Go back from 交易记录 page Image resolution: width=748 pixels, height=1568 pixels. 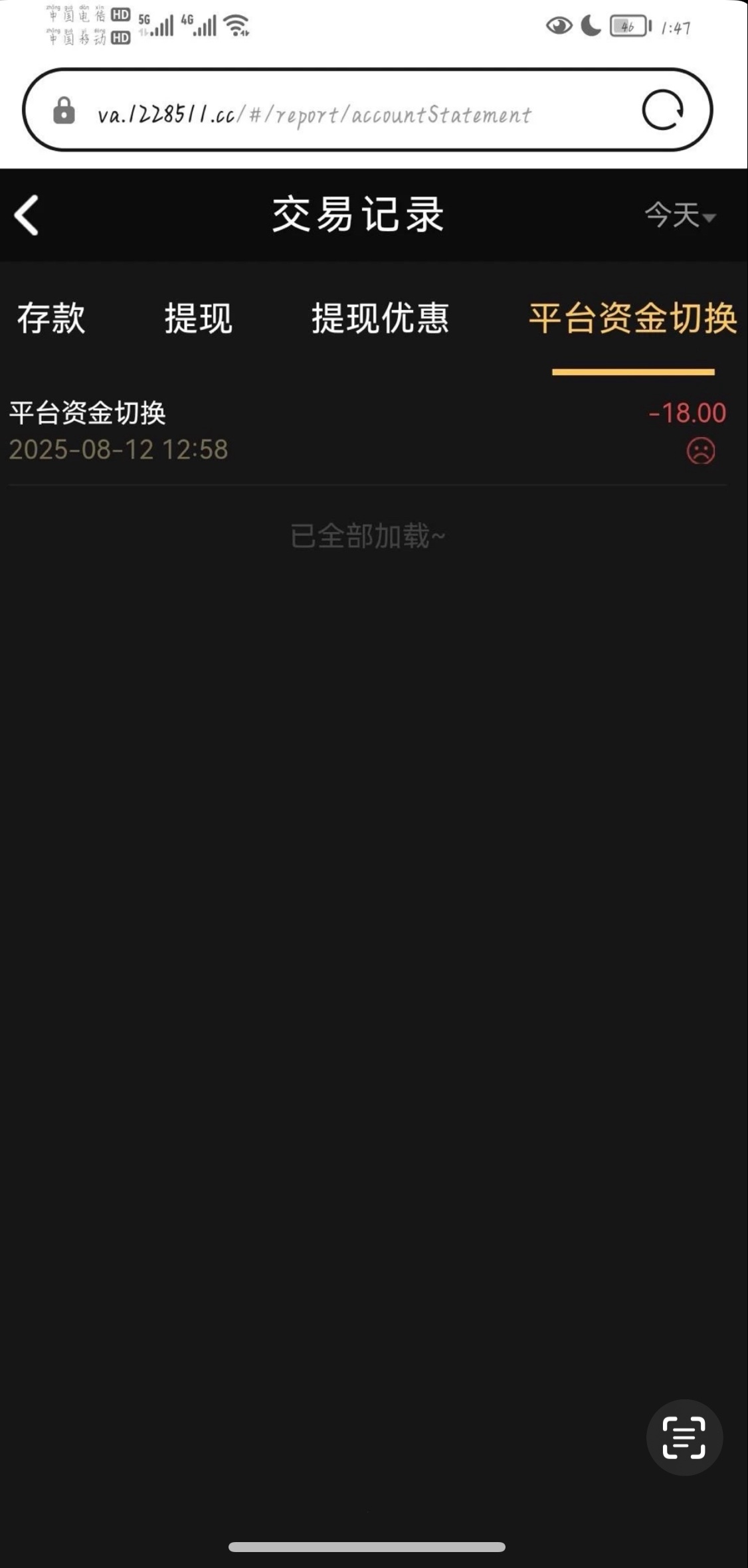[27, 215]
